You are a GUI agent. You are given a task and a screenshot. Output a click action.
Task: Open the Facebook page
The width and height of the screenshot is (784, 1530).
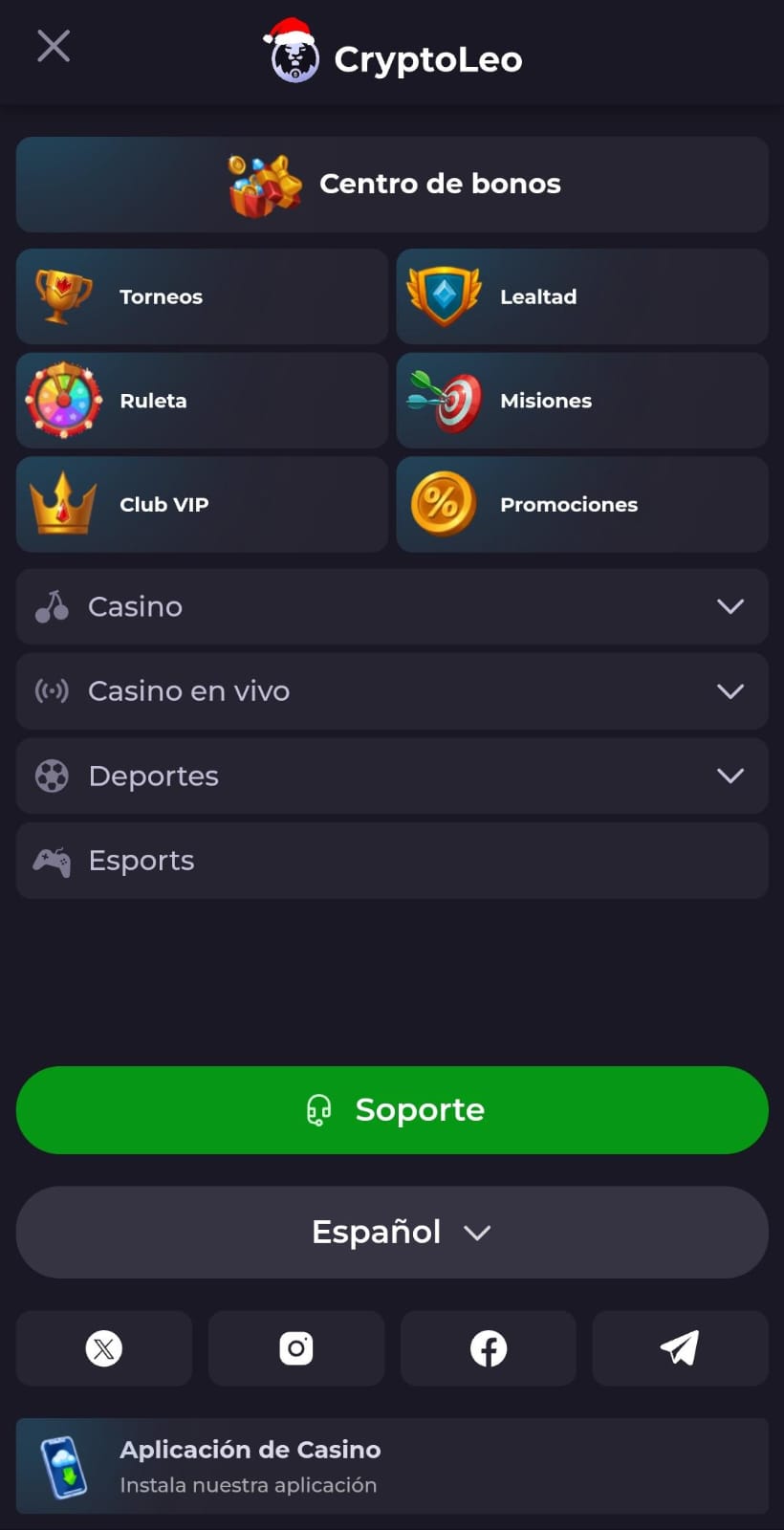[489, 1348]
